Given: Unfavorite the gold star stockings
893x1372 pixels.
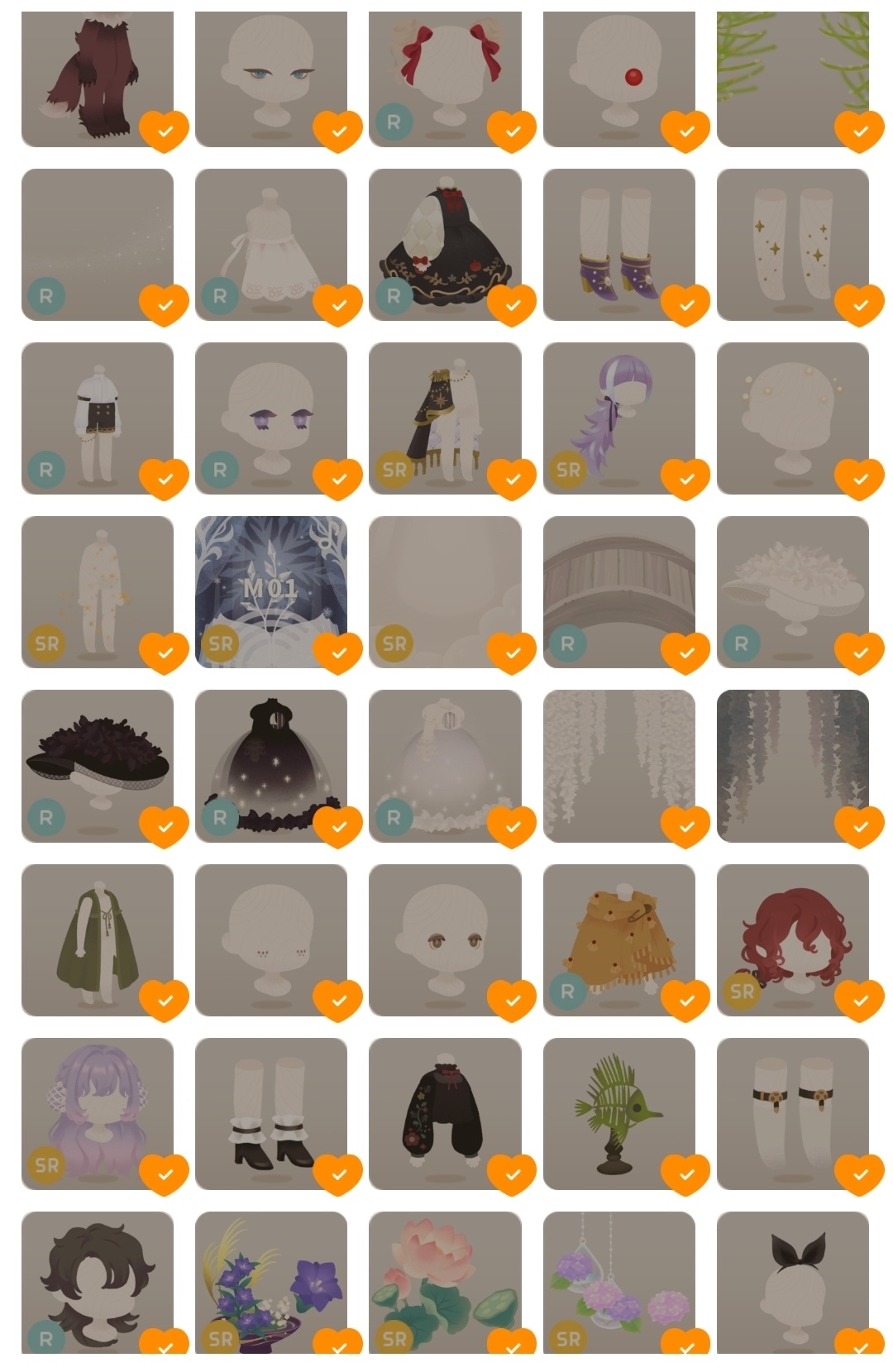Looking at the screenshot, I should click(859, 304).
